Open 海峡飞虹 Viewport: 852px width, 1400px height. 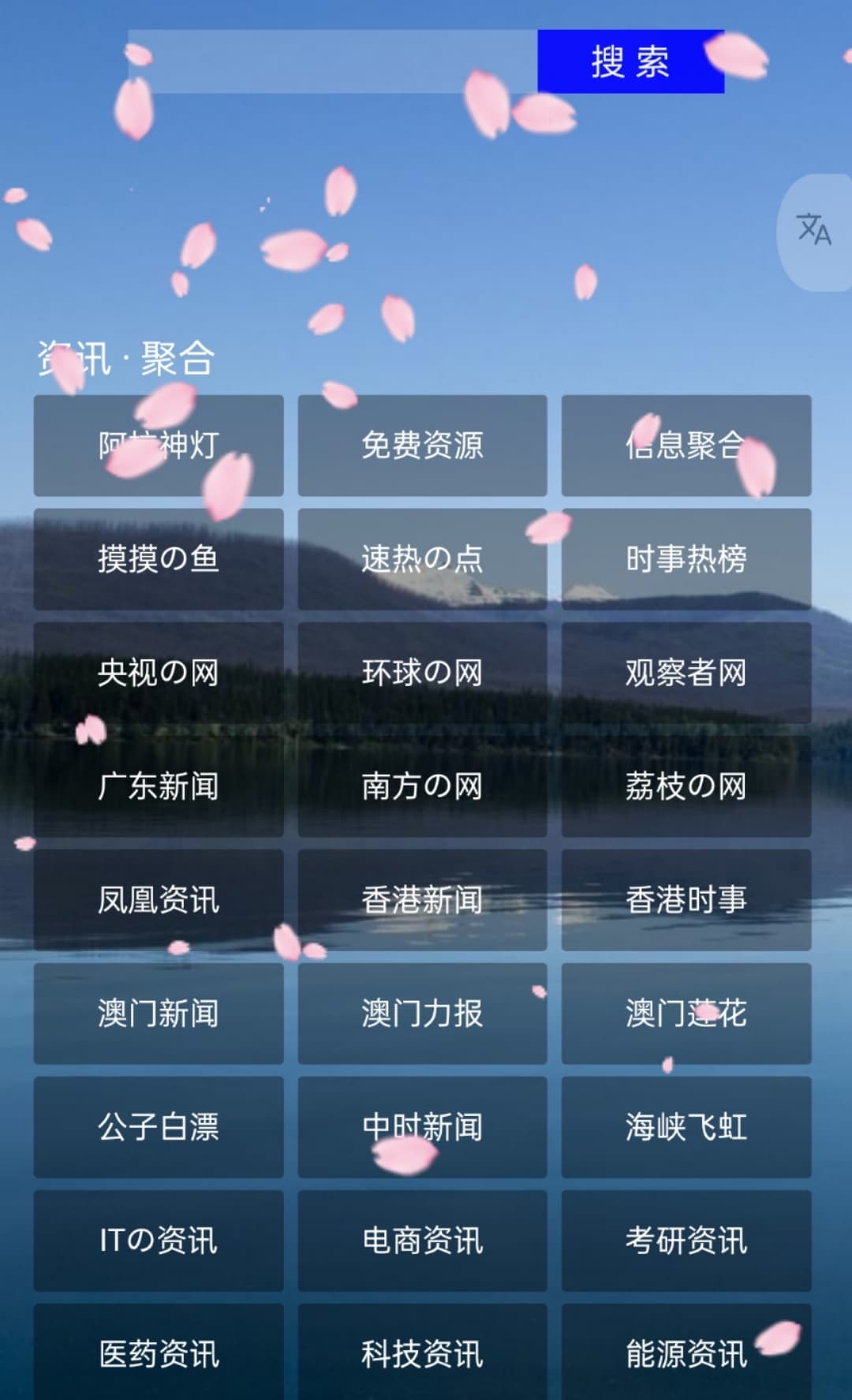pyautogui.click(x=686, y=1127)
